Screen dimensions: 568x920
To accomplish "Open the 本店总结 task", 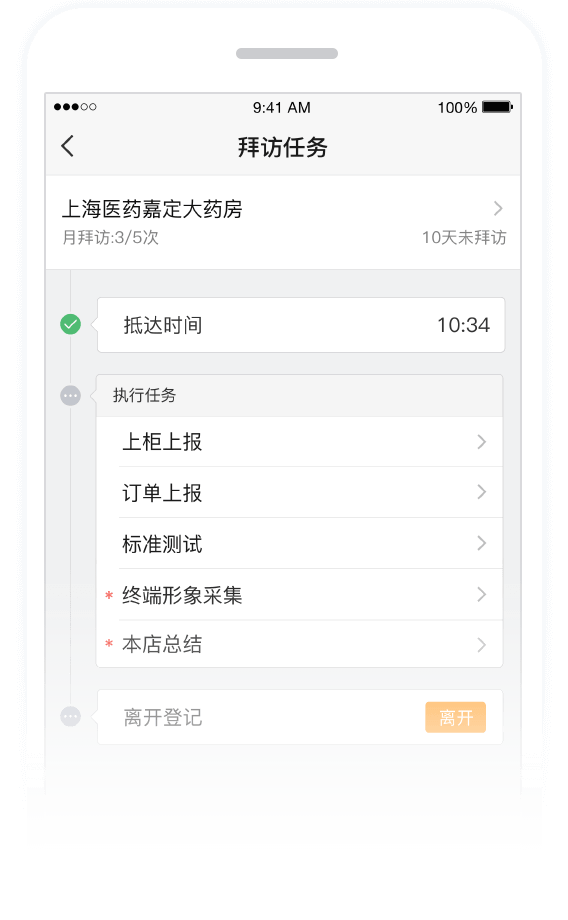I will point(299,644).
